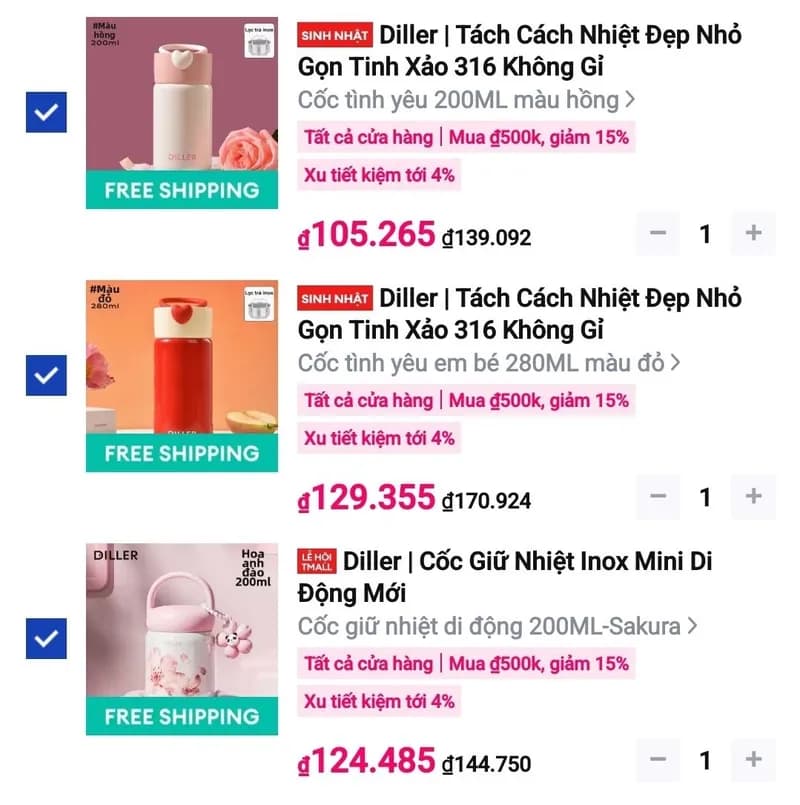
Task: Increase quantity of the Sakura cup
Action: pyautogui.click(x=754, y=758)
